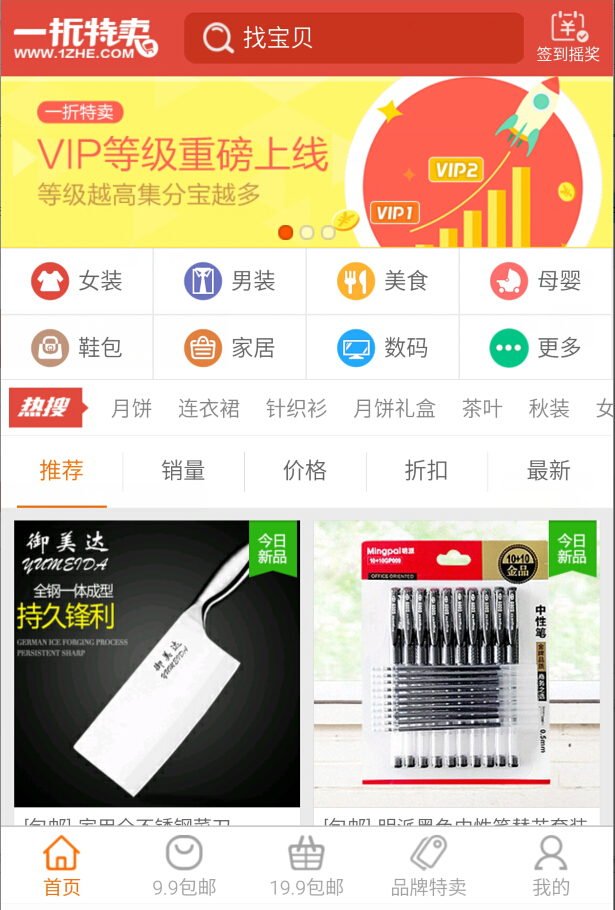Tap hot search term 月饼礼盒

394,408
